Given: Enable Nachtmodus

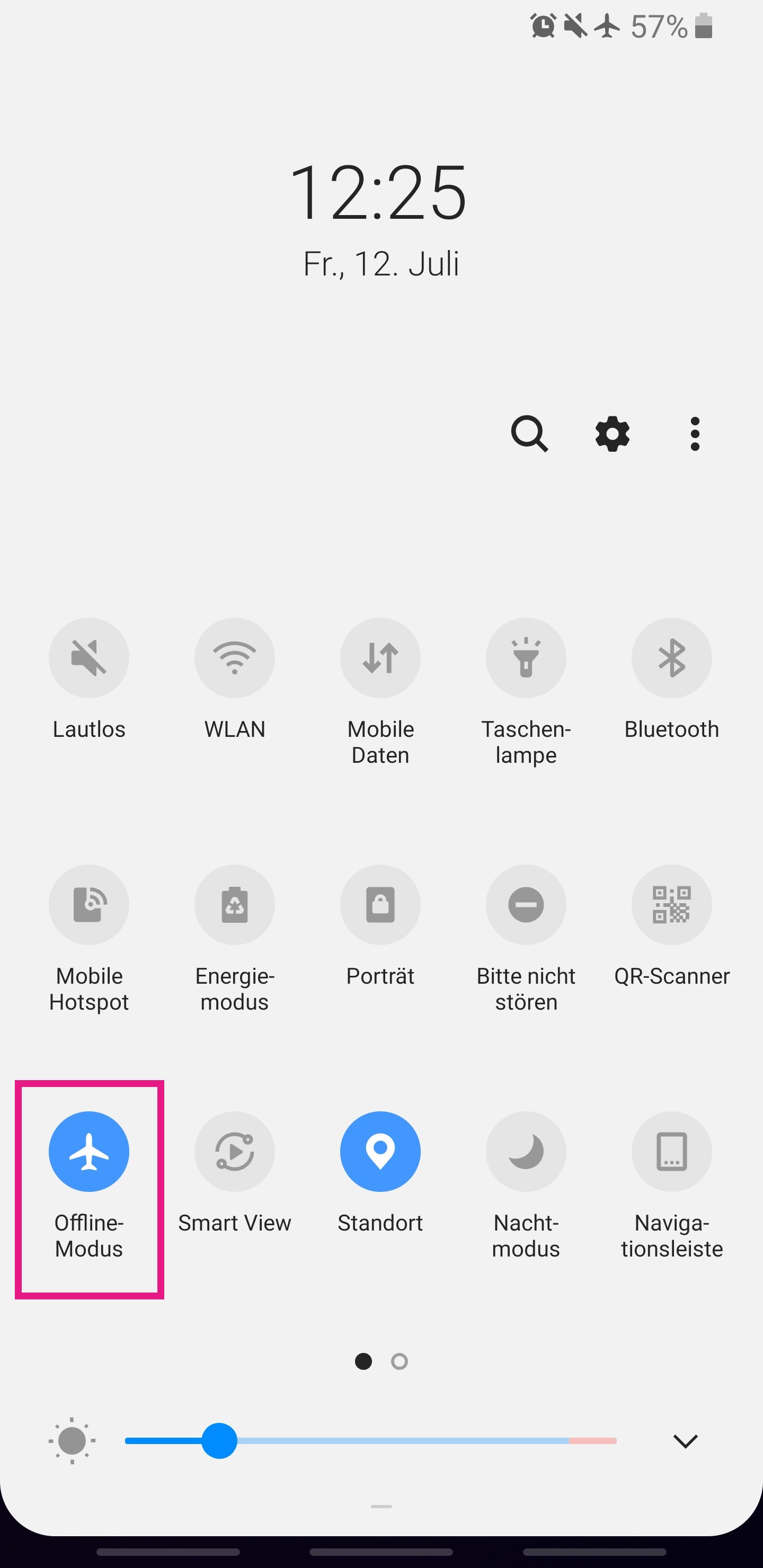Looking at the screenshot, I should click(x=526, y=1151).
